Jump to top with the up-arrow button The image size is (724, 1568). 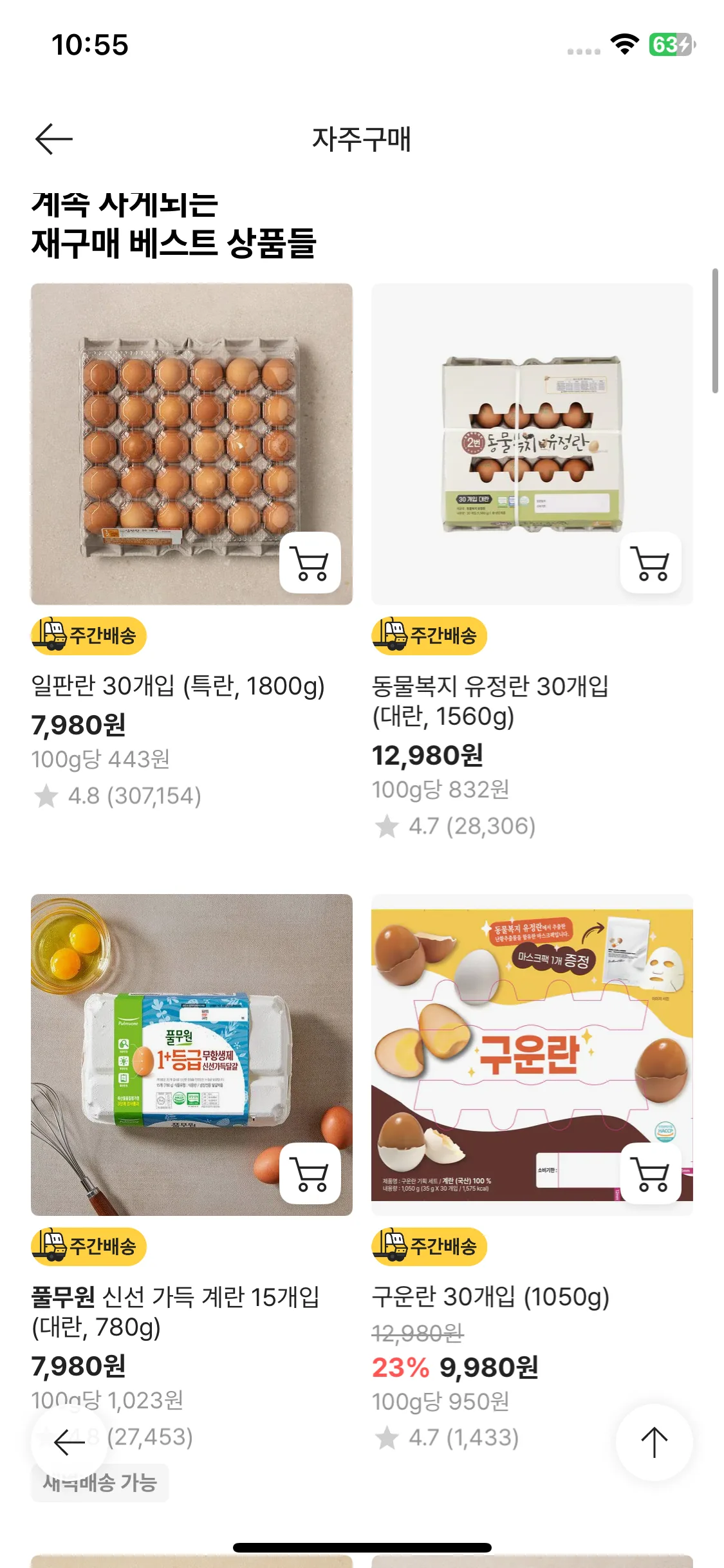(x=654, y=1442)
